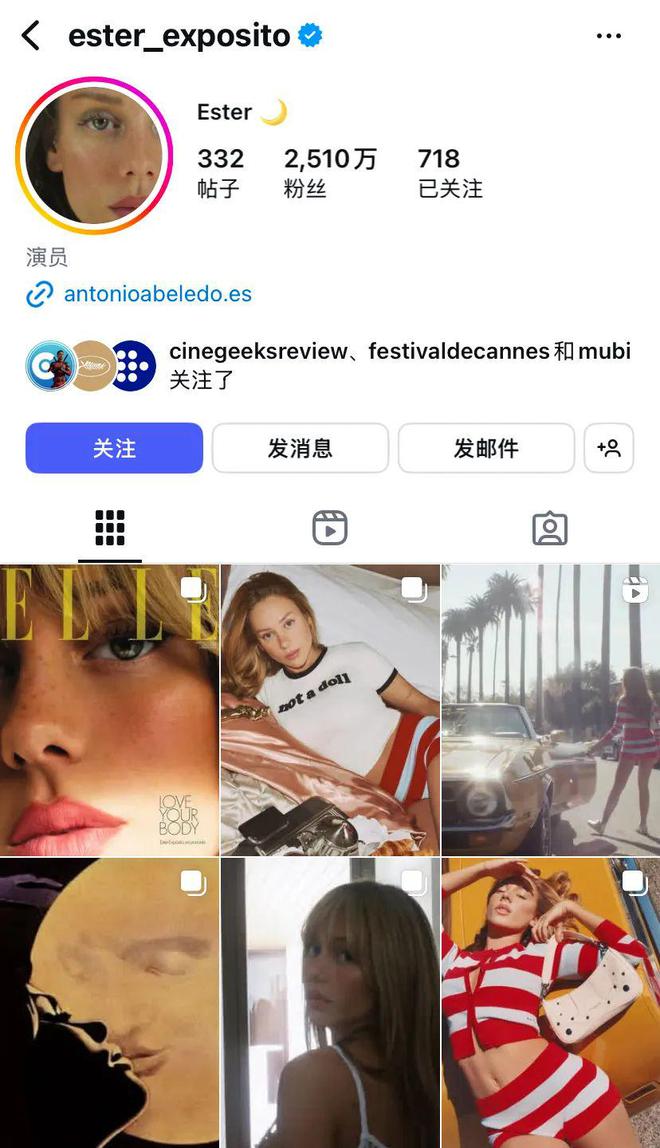Open the 718 following list
The width and height of the screenshot is (660, 1148).
tap(449, 171)
